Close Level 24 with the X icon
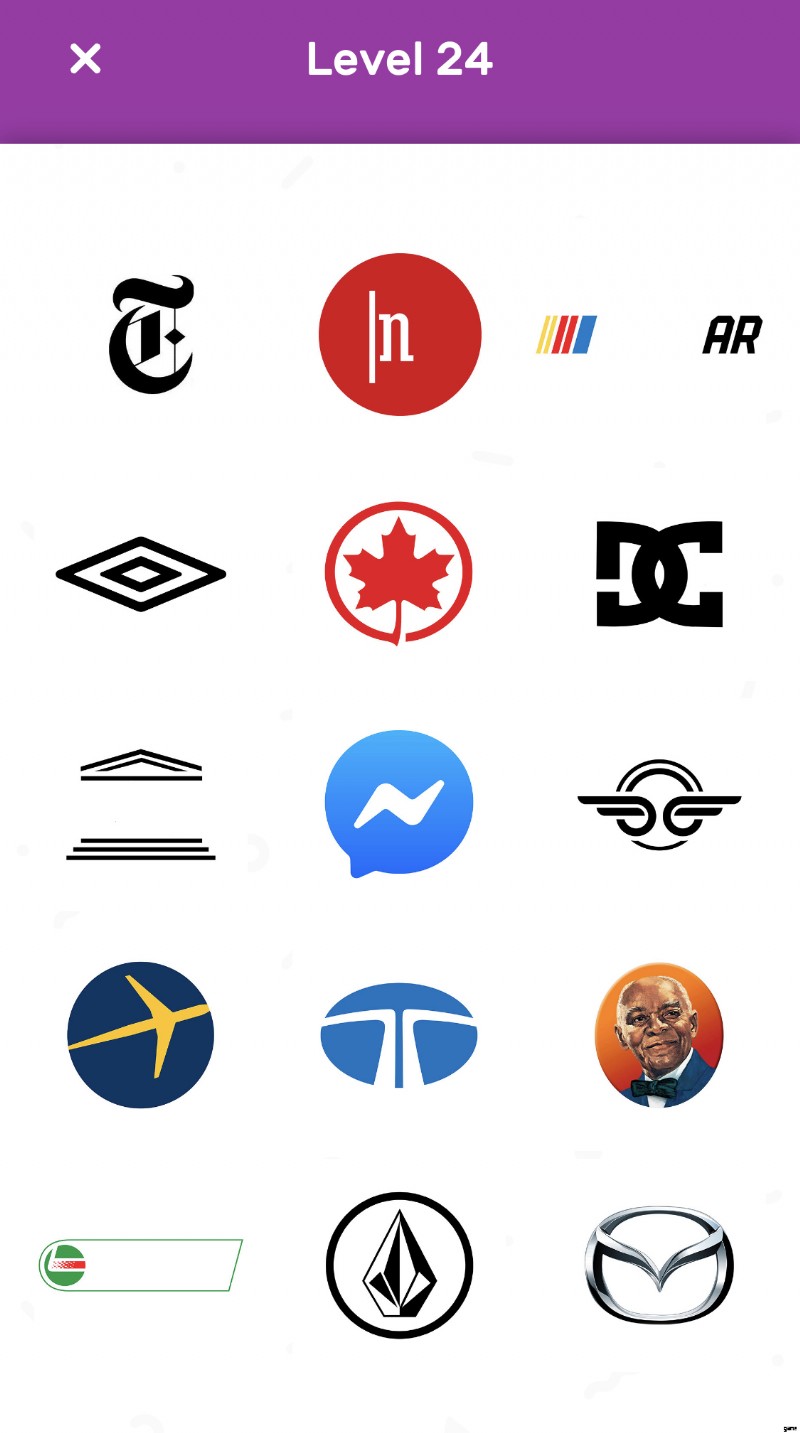The height and width of the screenshot is (1433, 800). [x=85, y=59]
